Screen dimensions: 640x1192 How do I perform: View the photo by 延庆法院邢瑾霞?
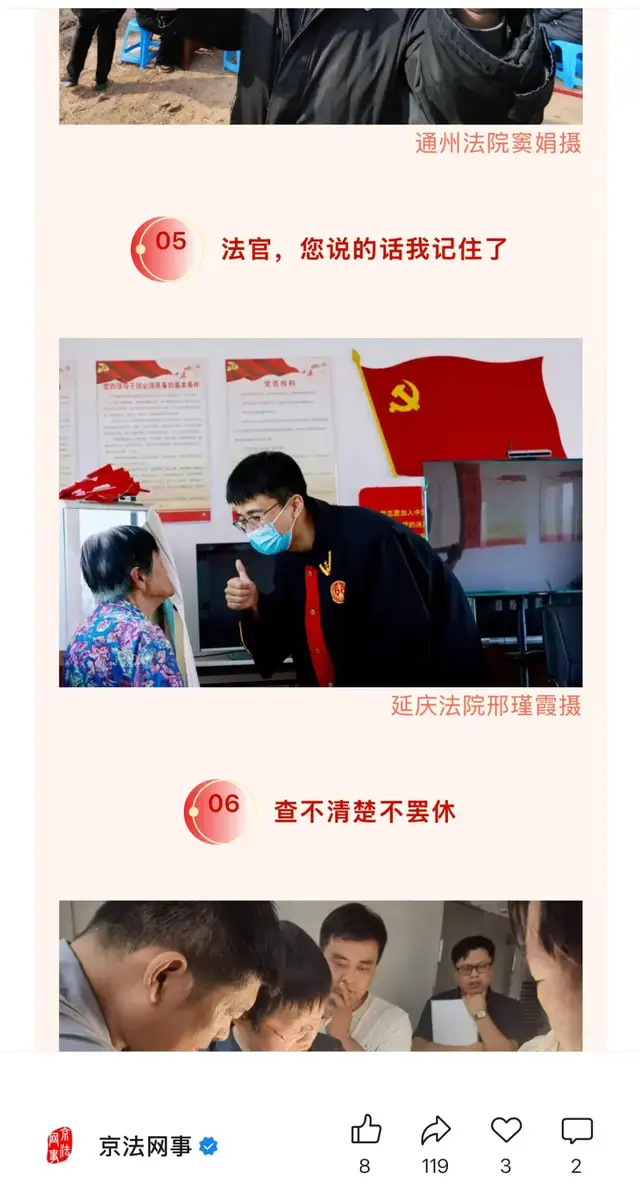tap(320, 512)
